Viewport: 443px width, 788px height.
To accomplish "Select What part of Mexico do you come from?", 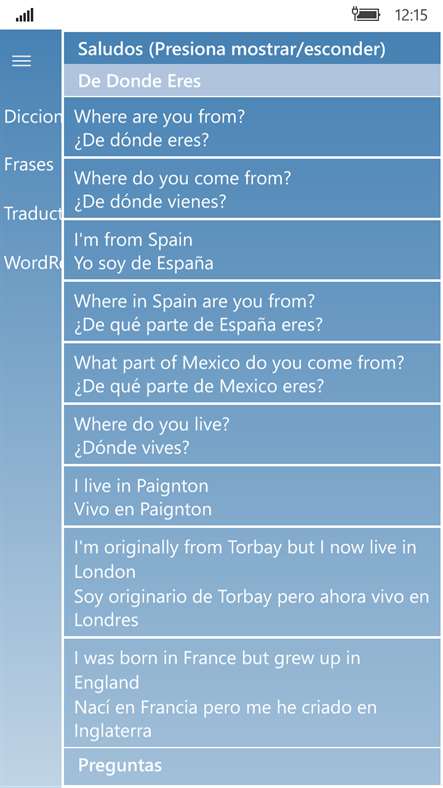I will [252, 373].
